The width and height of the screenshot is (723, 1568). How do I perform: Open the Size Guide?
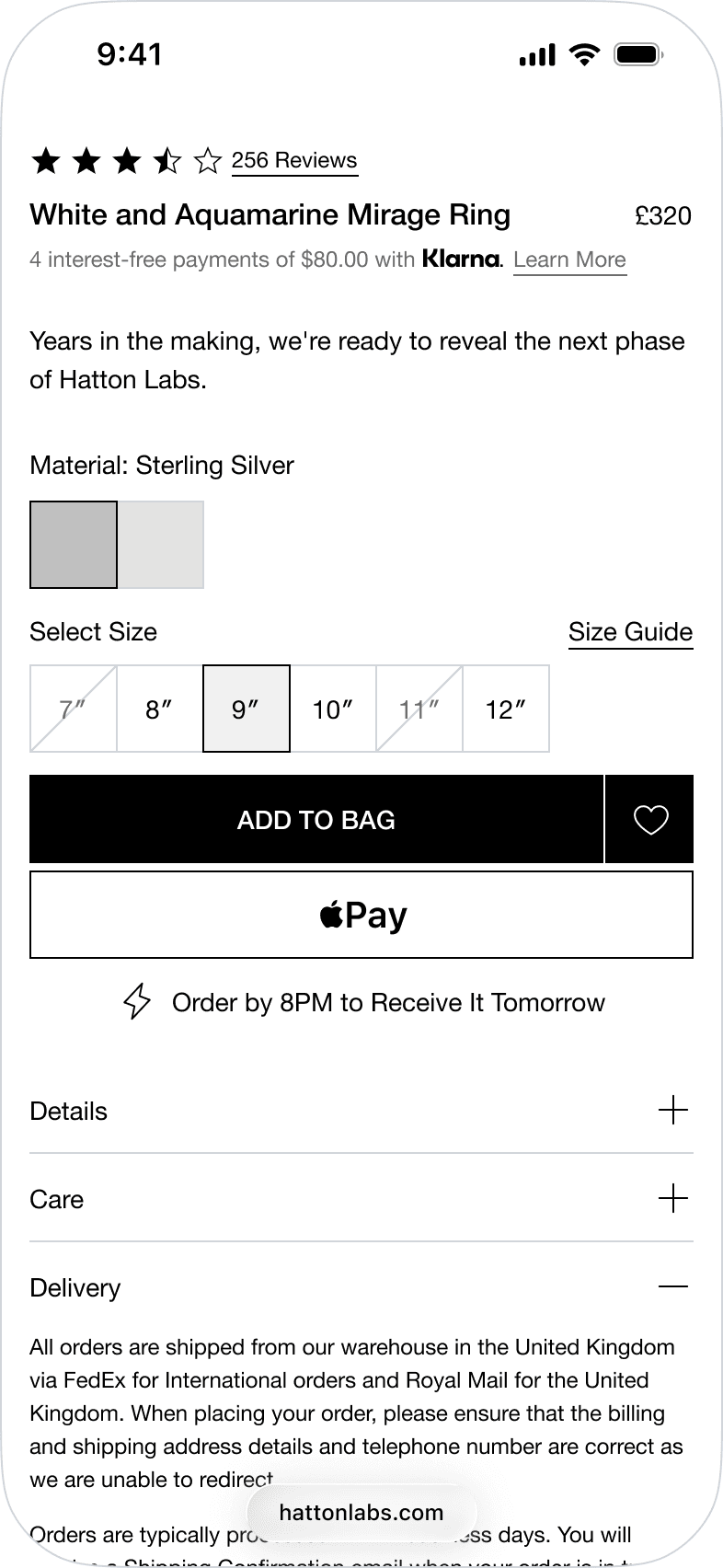click(x=630, y=632)
